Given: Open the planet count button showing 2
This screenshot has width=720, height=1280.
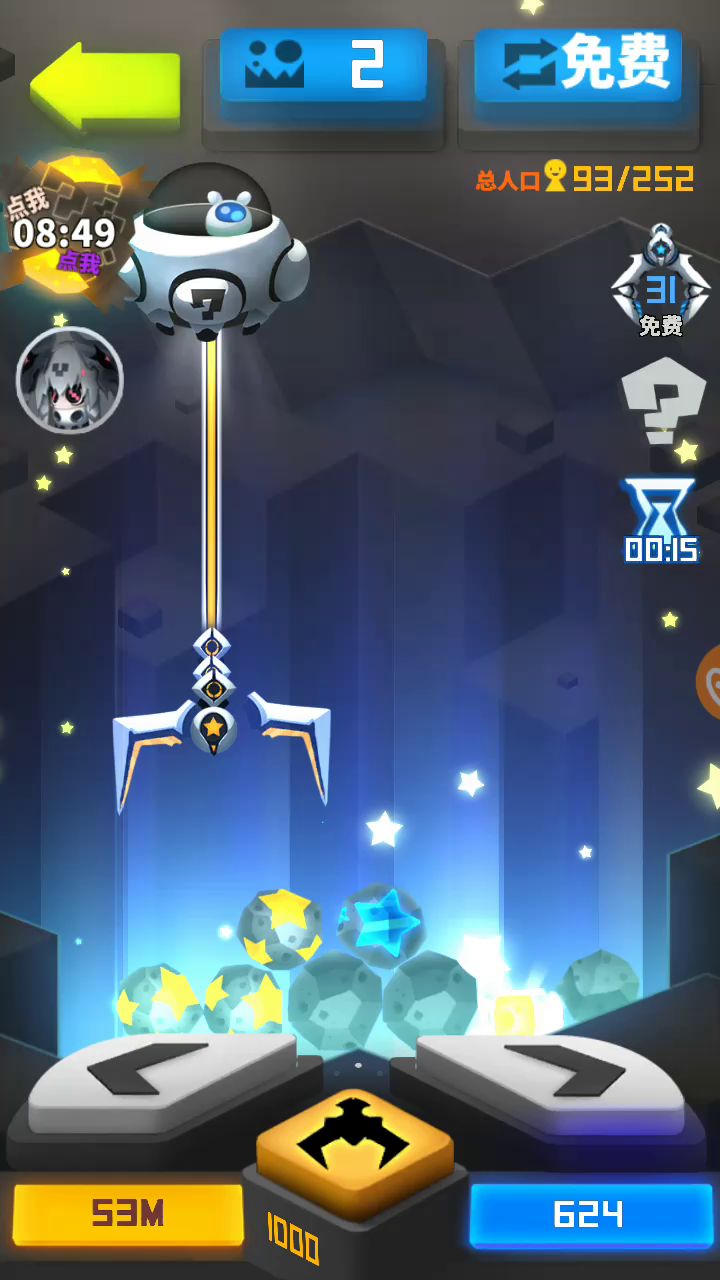Looking at the screenshot, I should click(323, 68).
